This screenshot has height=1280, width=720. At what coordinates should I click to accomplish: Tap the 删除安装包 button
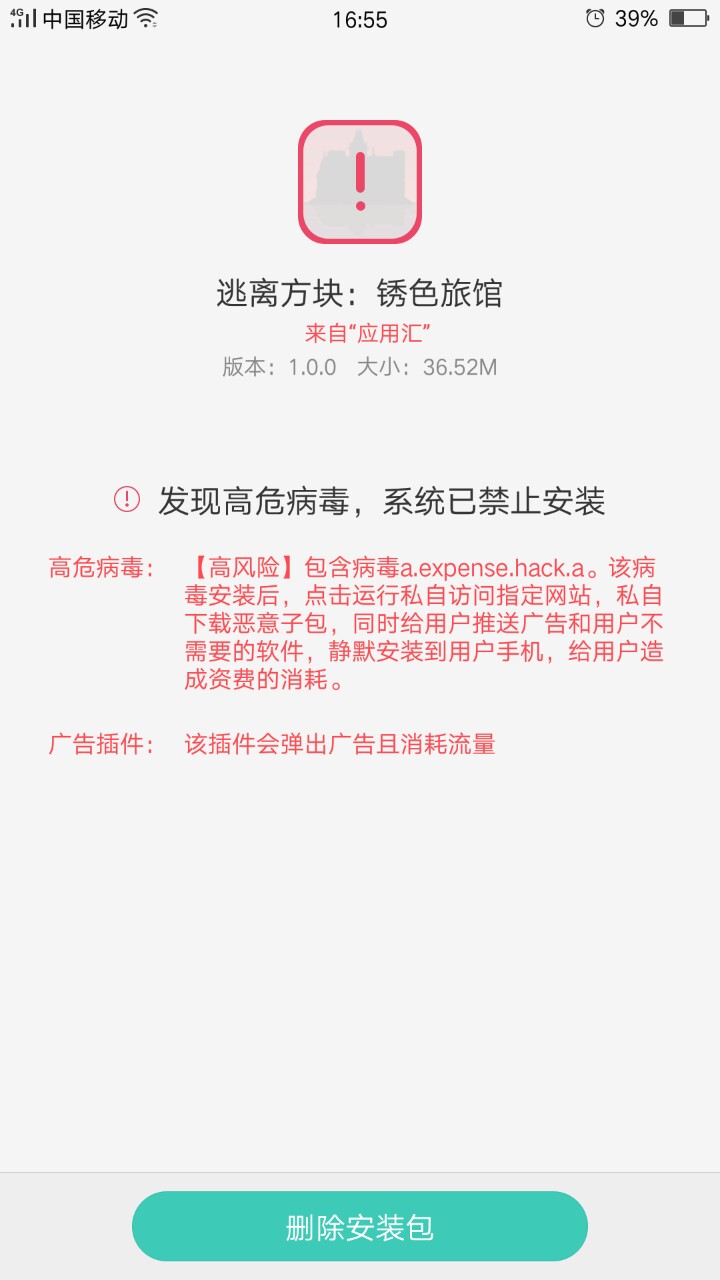click(x=360, y=1226)
